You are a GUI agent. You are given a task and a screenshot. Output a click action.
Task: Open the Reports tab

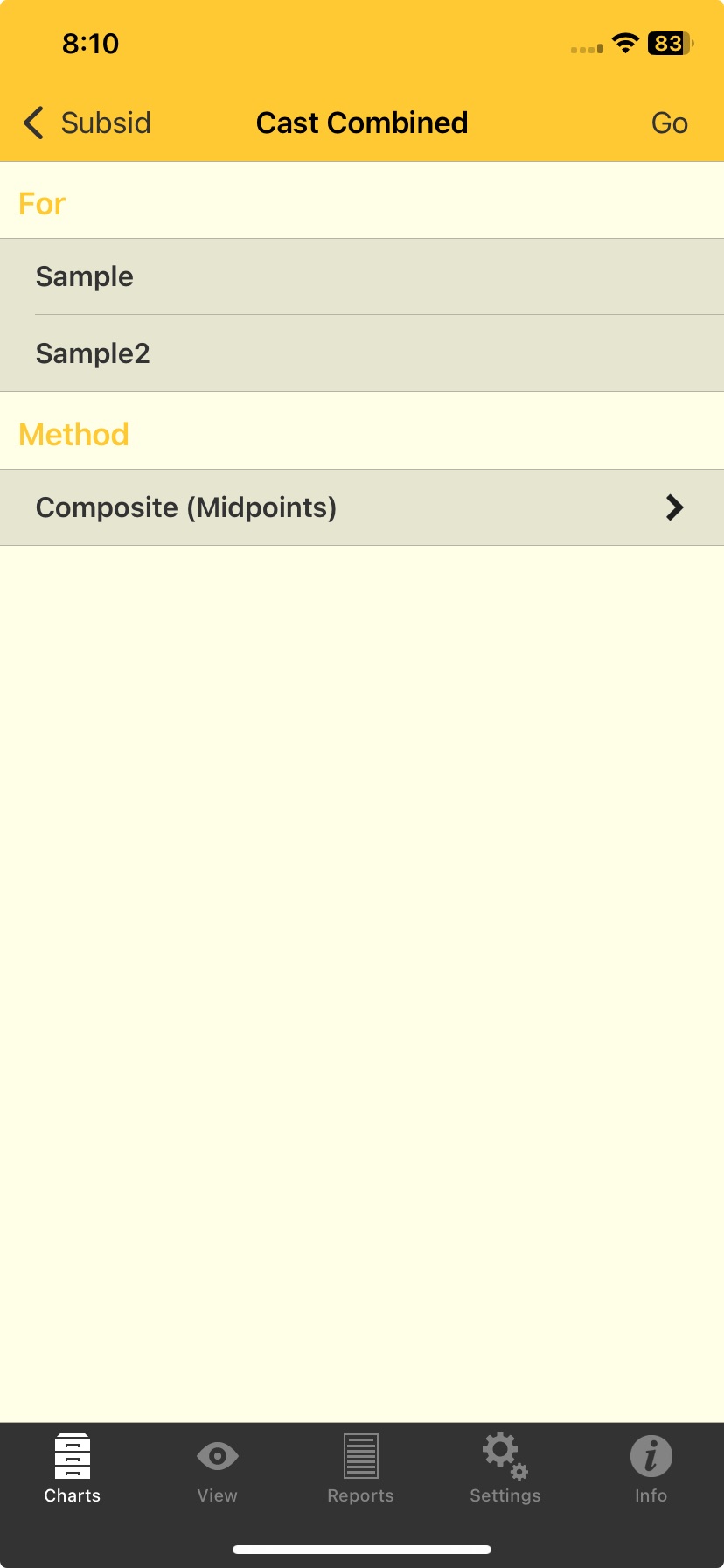click(360, 1470)
